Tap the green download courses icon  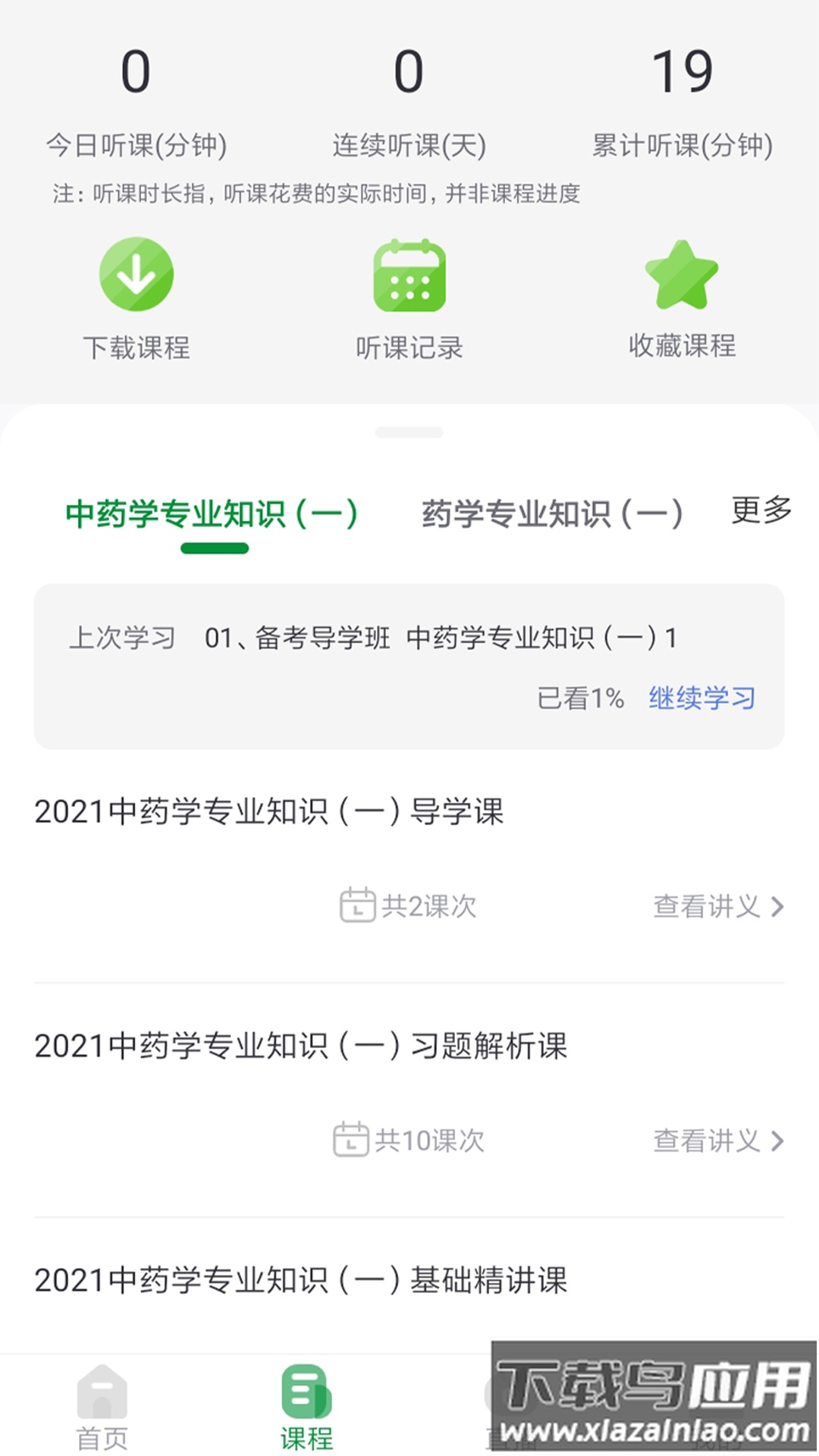coord(138,275)
